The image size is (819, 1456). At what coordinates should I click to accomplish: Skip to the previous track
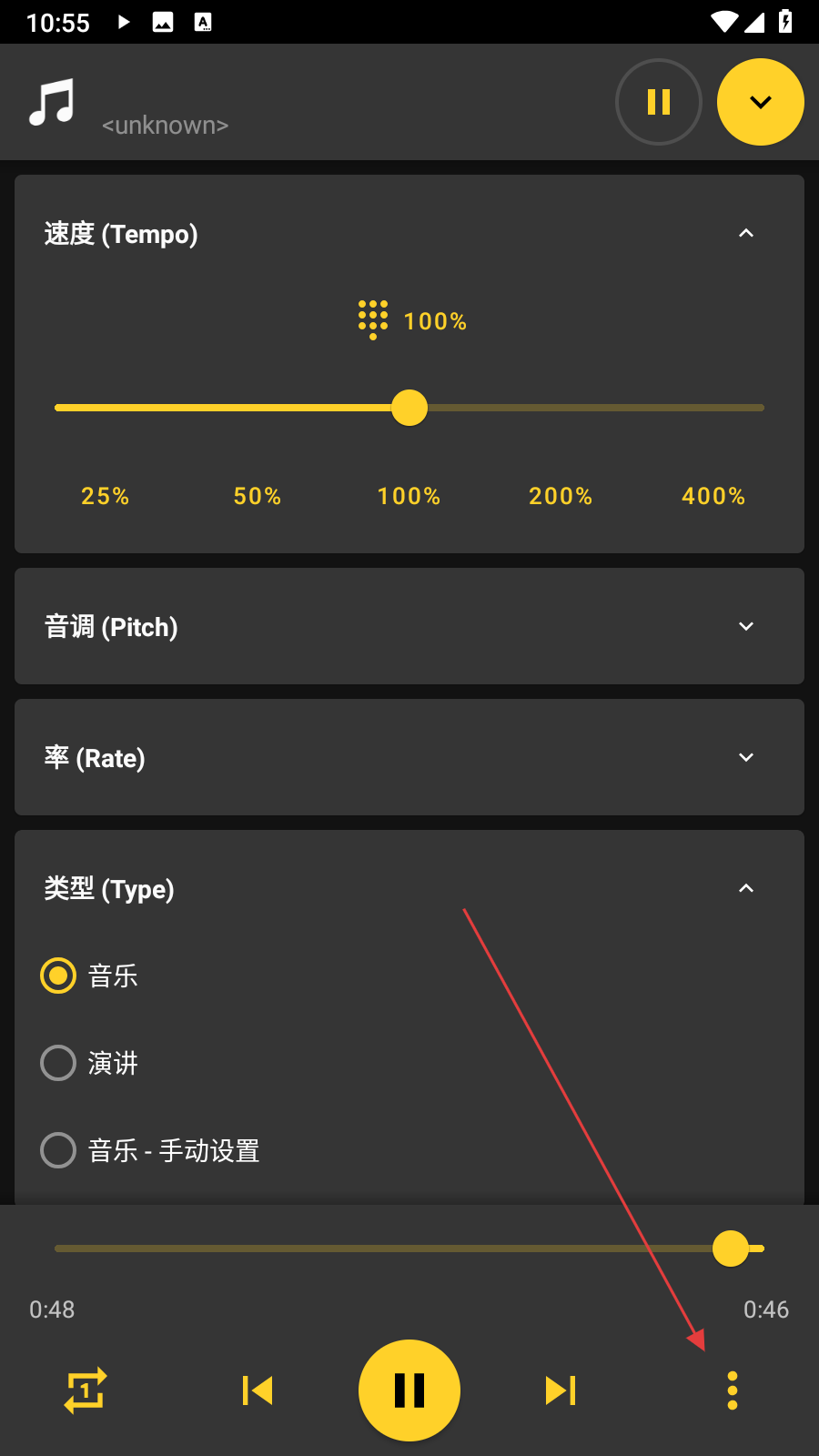coord(258,1390)
